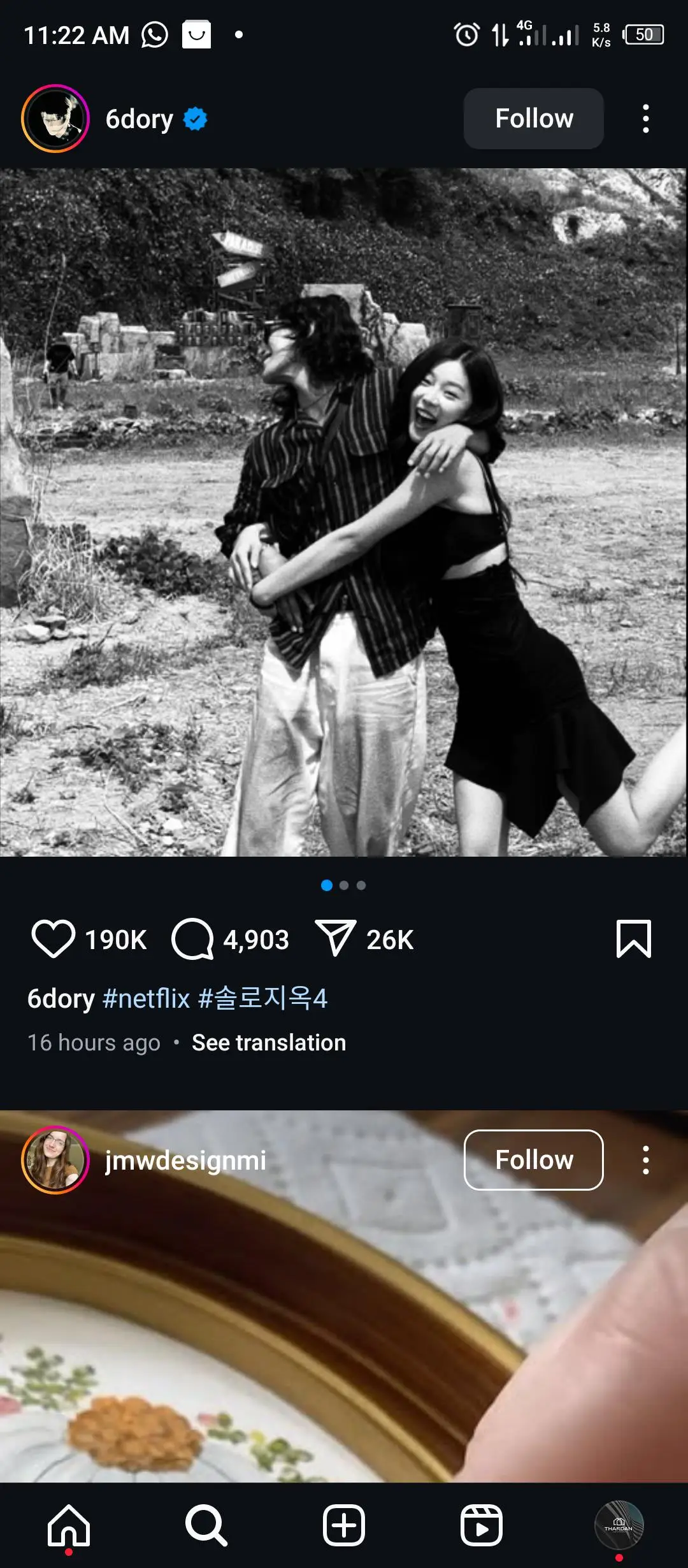Go to the Home feed tab
The width and height of the screenshot is (688, 1568).
click(x=69, y=1526)
